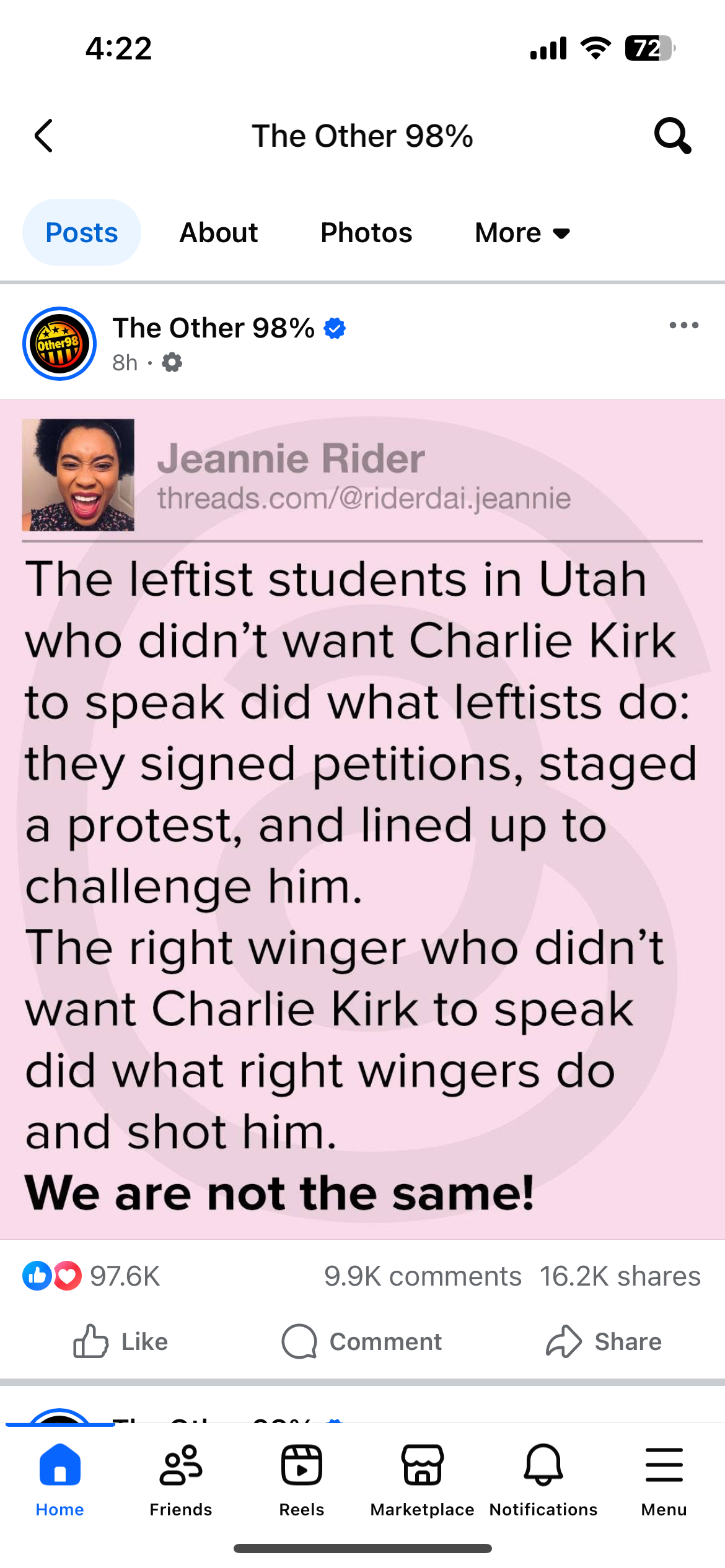725x1568 pixels.
Task: Open the post's three-dot options menu
Action: click(683, 326)
